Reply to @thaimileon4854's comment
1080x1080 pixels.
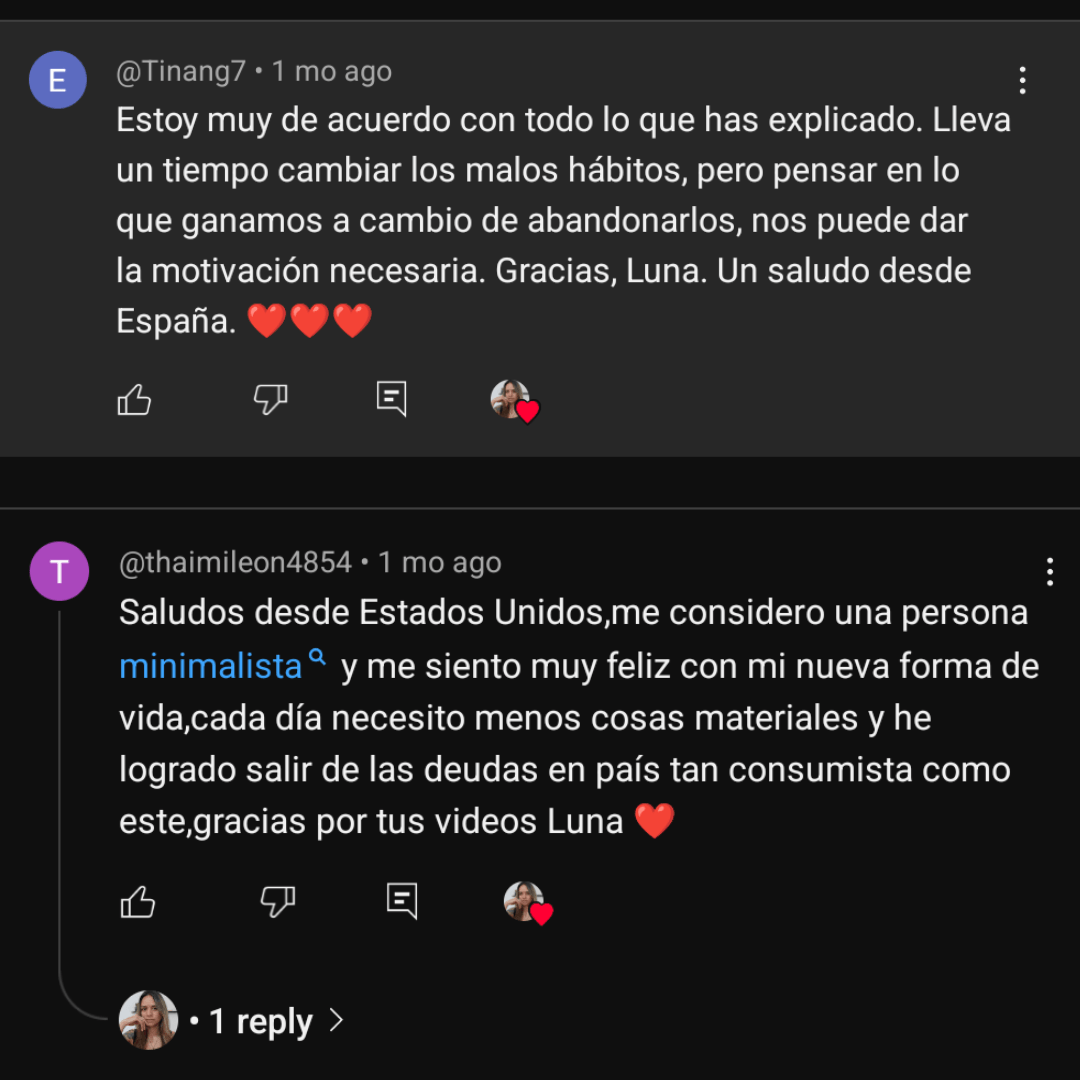tap(401, 901)
